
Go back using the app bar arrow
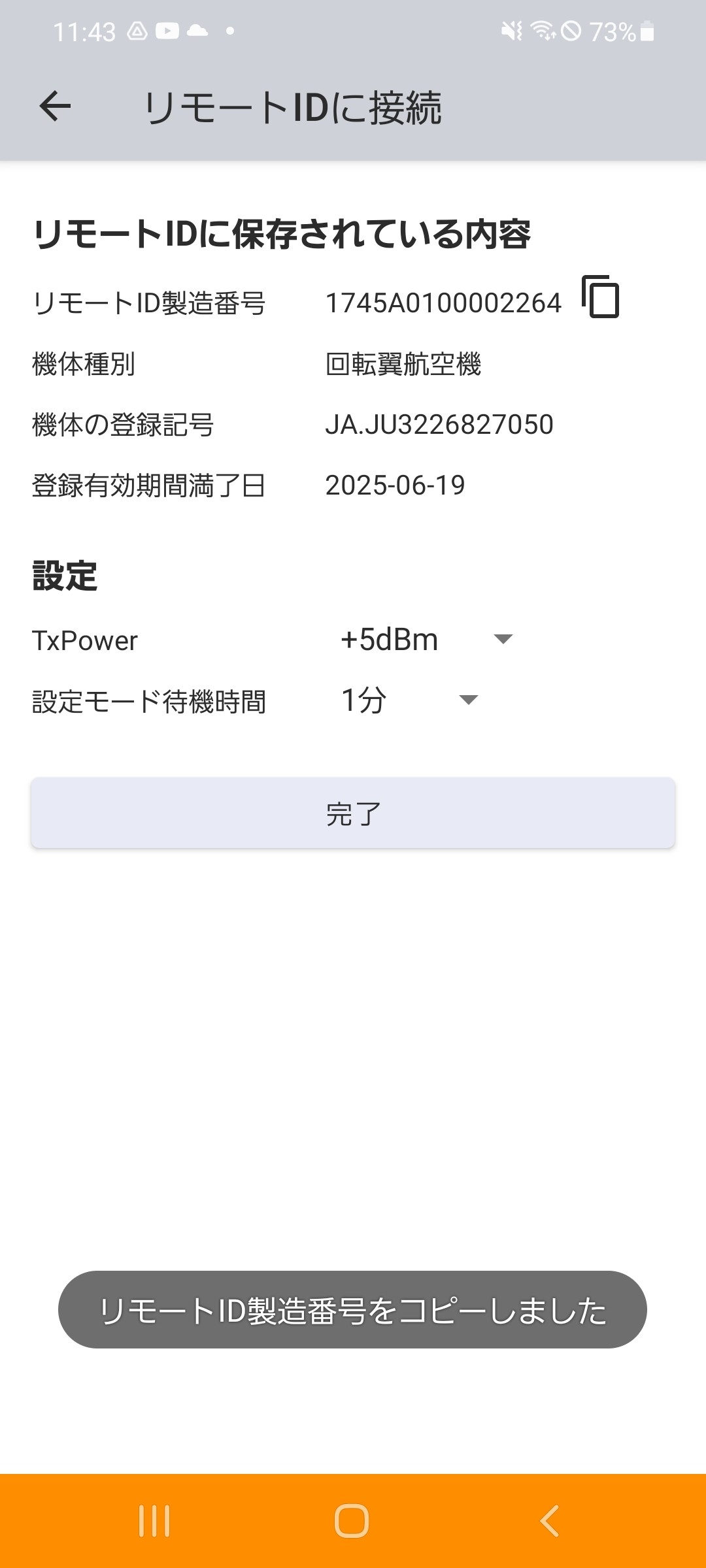[55, 106]
